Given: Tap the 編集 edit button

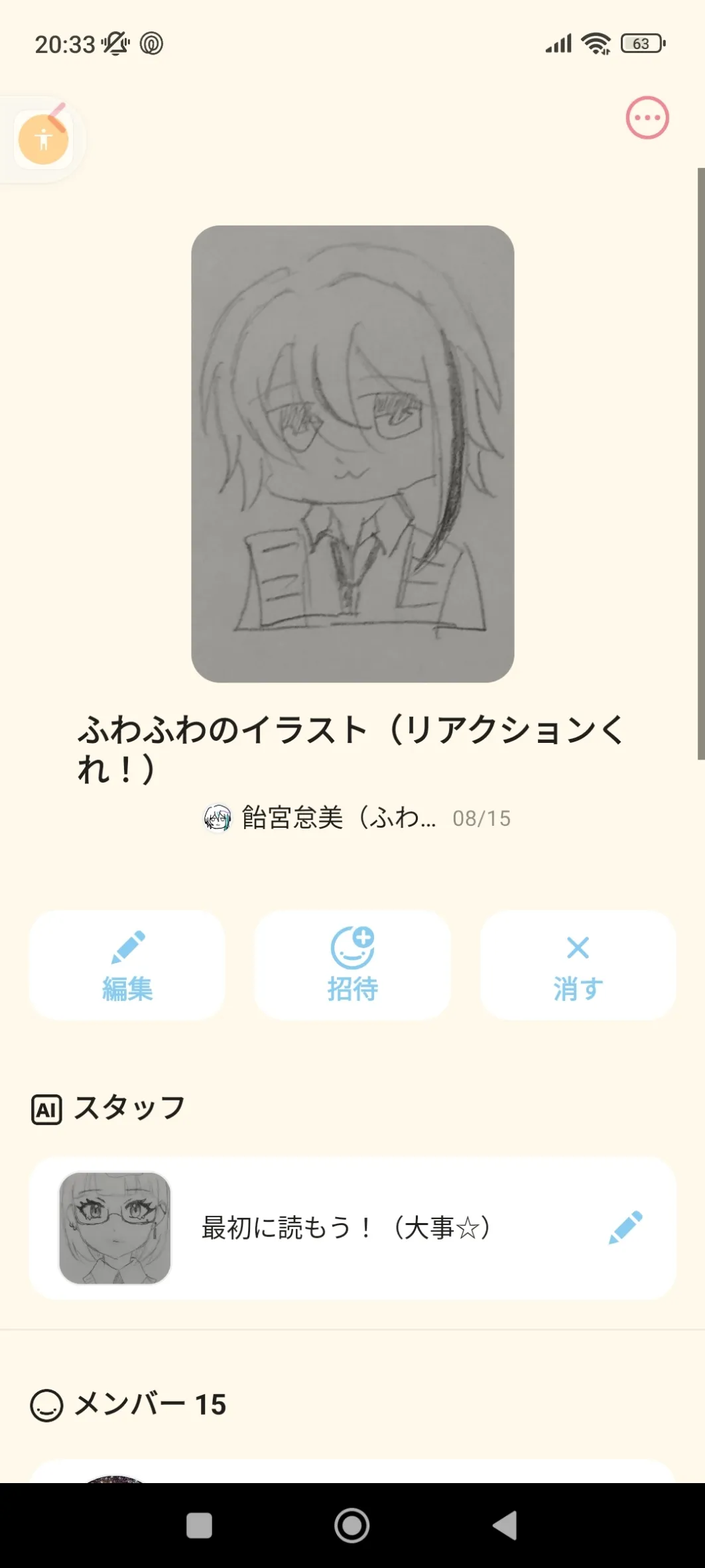Looking at the screenshot, I should point(127,965).
